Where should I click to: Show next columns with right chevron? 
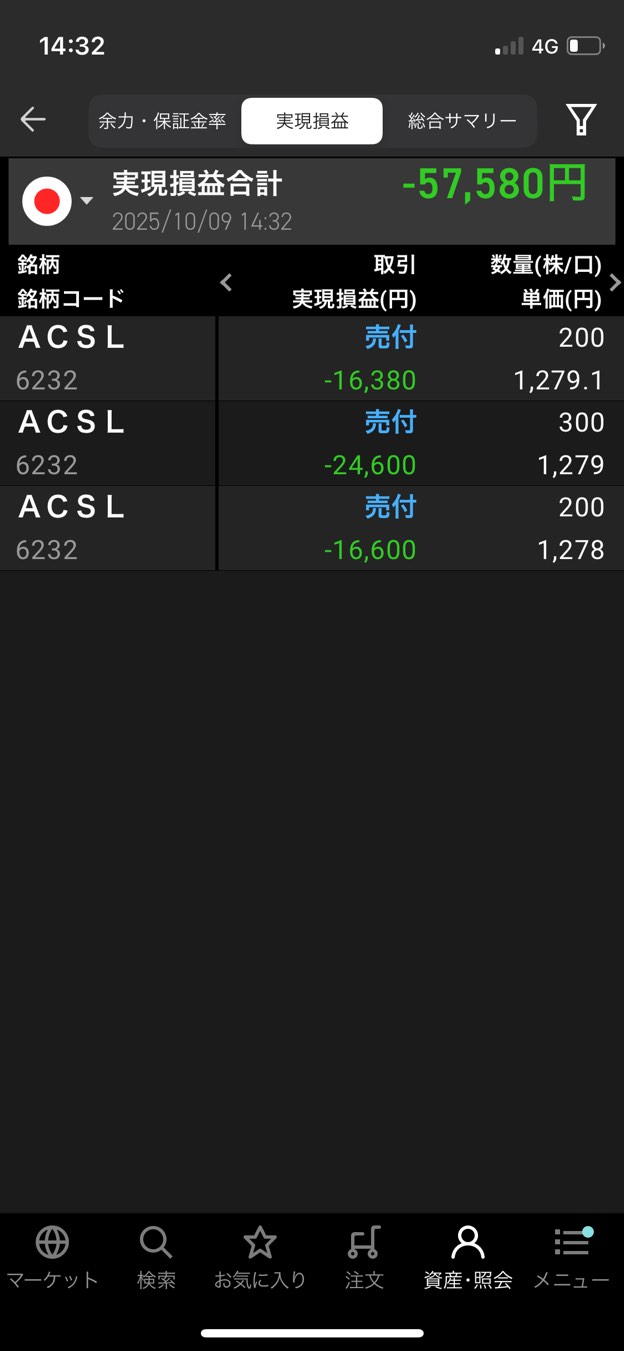pos(615,282)
